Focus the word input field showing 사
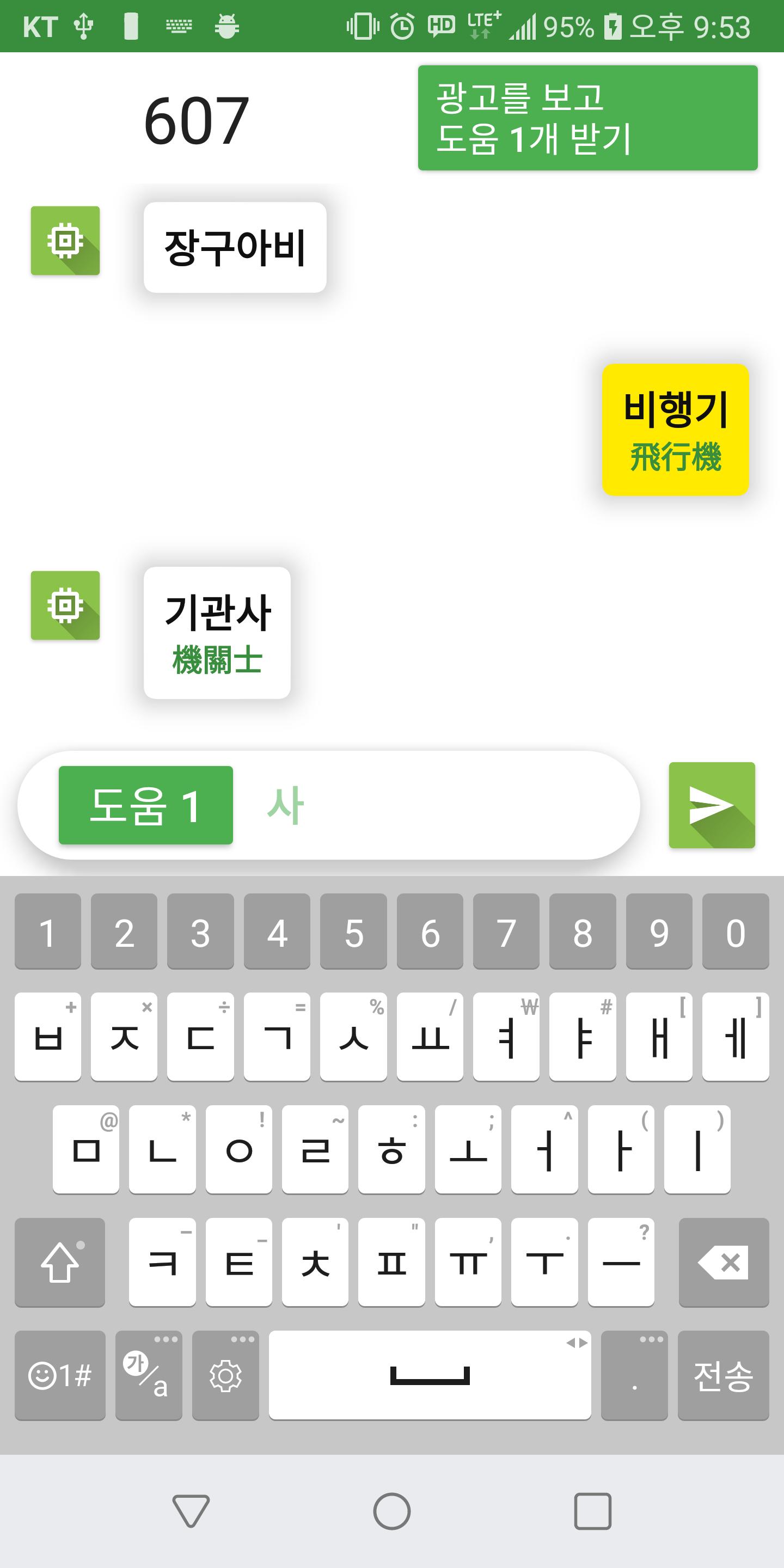Viewport: 784px width, 1568px height. 435,805
